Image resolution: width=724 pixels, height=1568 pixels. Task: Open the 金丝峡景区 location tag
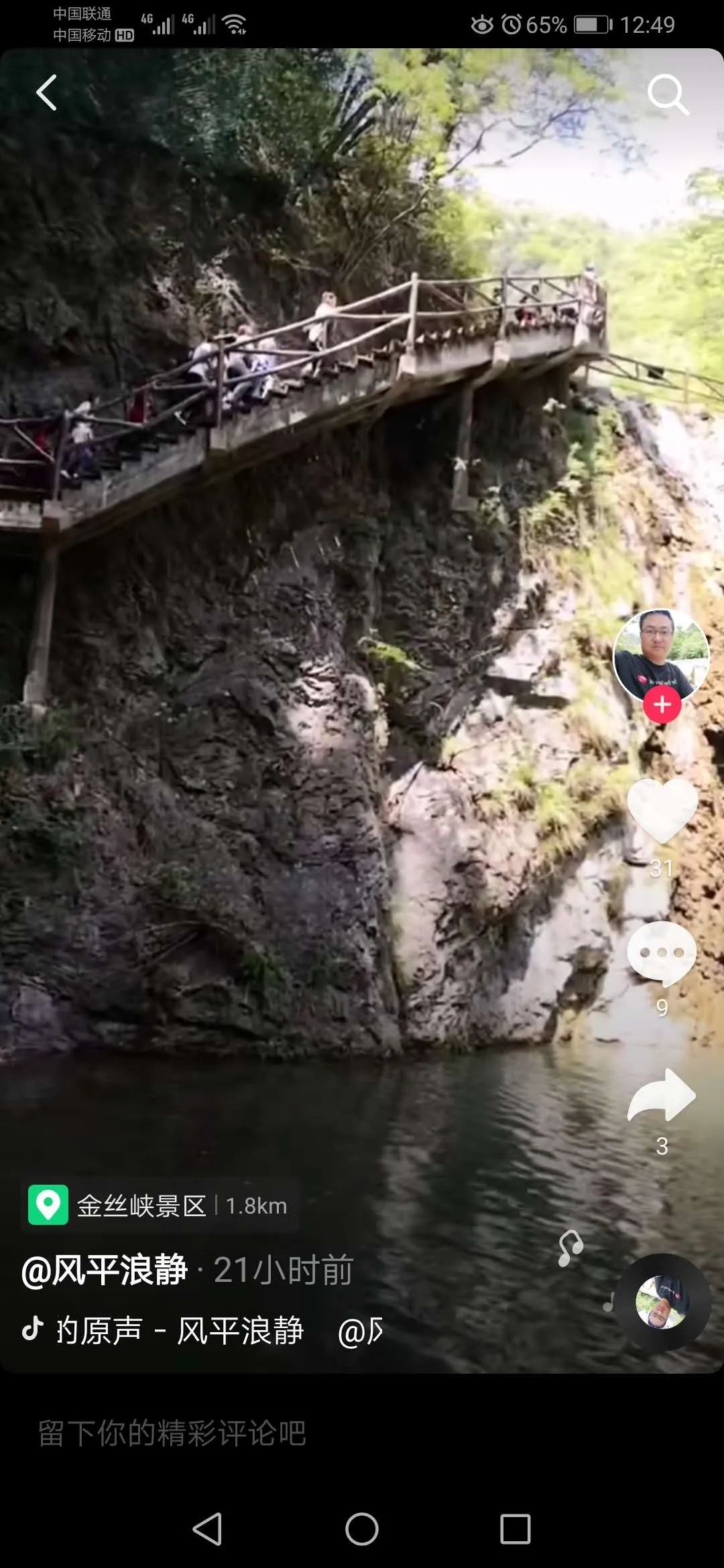pyautogui.click(x=160, y=1205)
